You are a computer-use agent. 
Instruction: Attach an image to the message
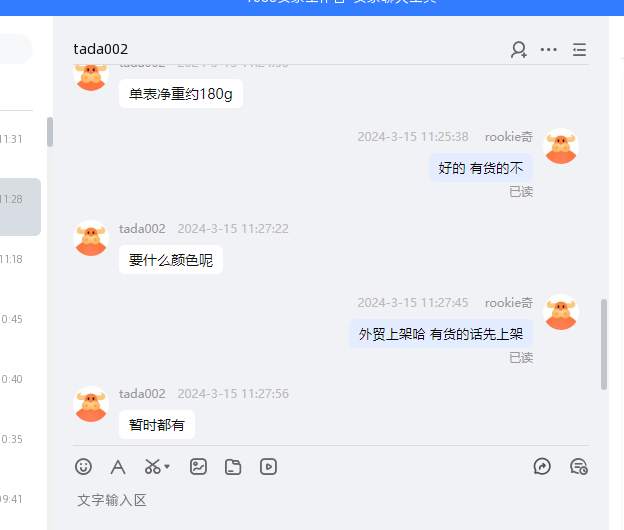tap(198, 466)
